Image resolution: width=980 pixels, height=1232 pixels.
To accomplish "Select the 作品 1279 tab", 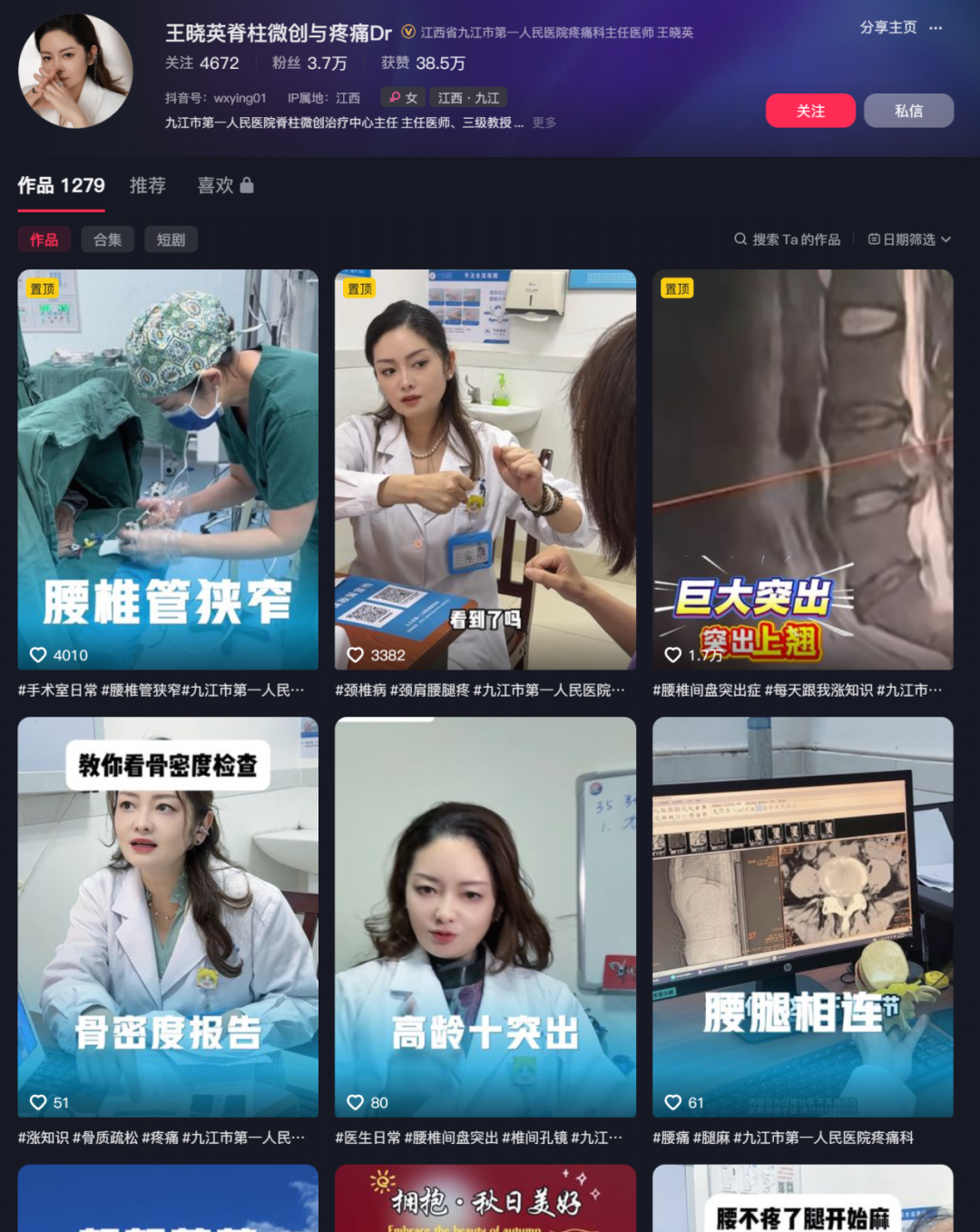I will (x=61, y=186).
